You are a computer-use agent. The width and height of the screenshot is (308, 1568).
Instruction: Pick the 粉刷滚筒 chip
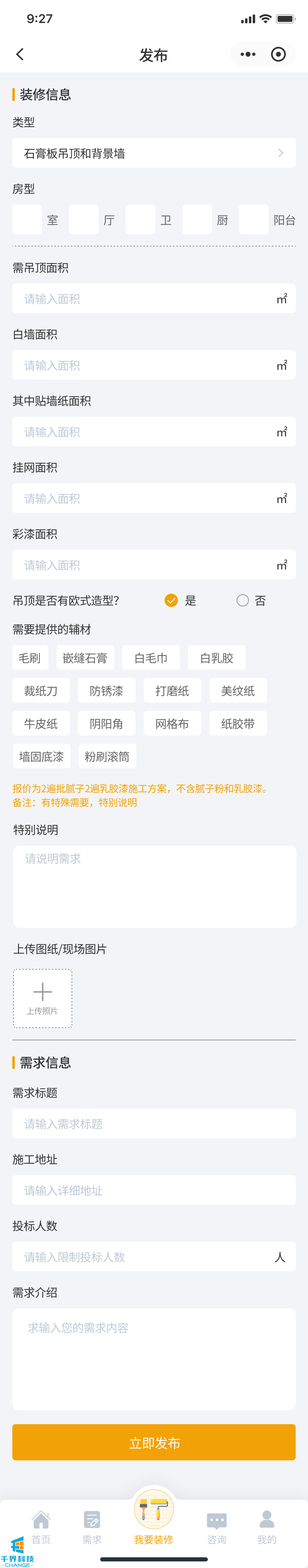coord(107,757)
